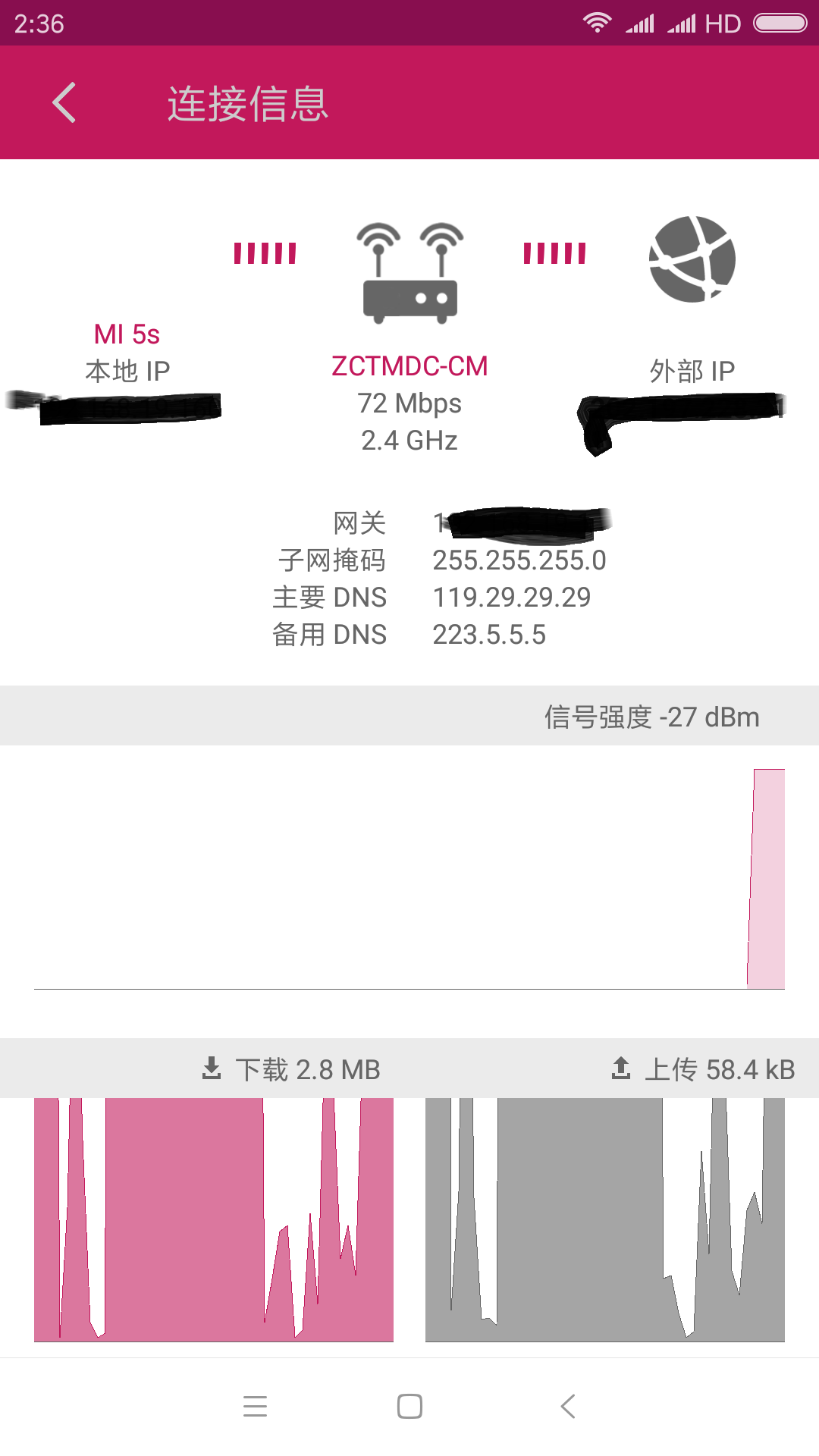Tap the battery indicator in the status bar
This screenshot has height=1456, width=819.
781,23
